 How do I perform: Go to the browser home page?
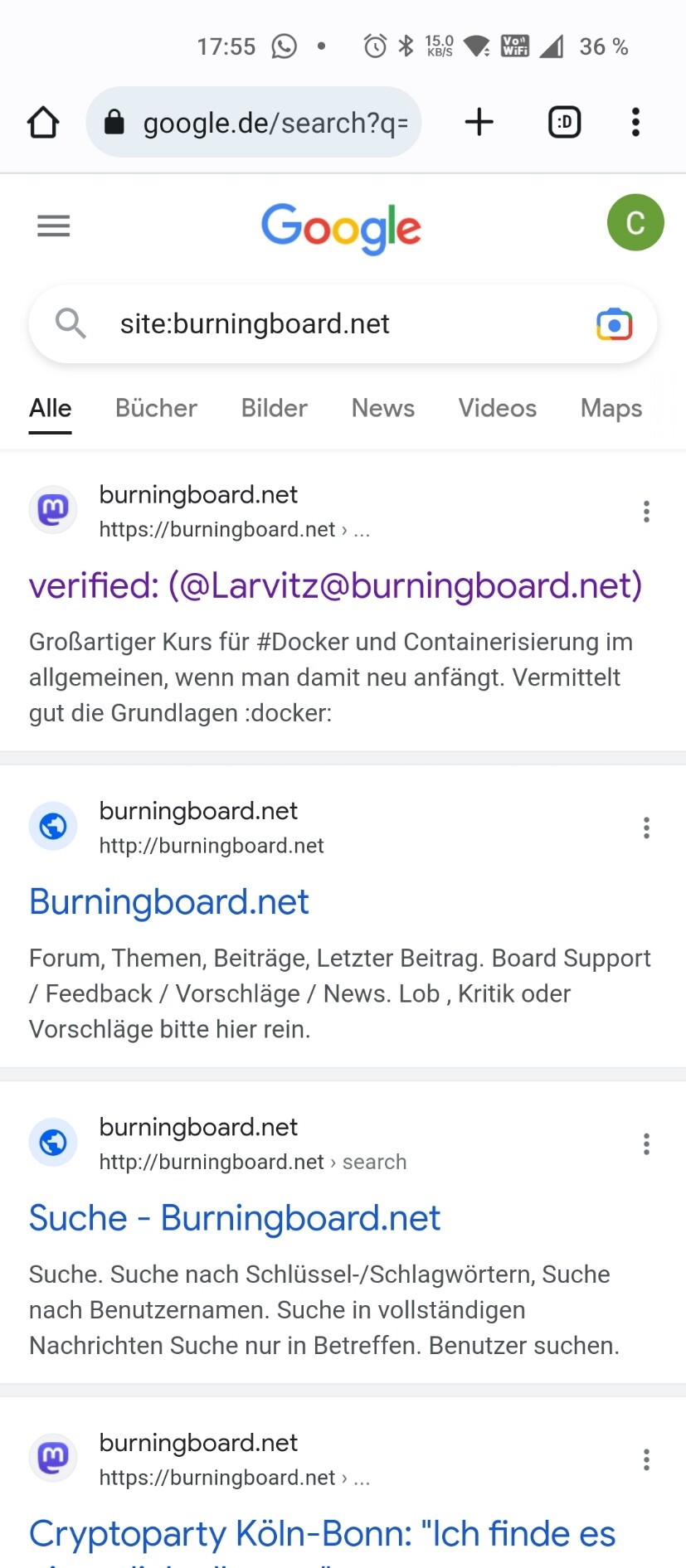tap(43, 123)
